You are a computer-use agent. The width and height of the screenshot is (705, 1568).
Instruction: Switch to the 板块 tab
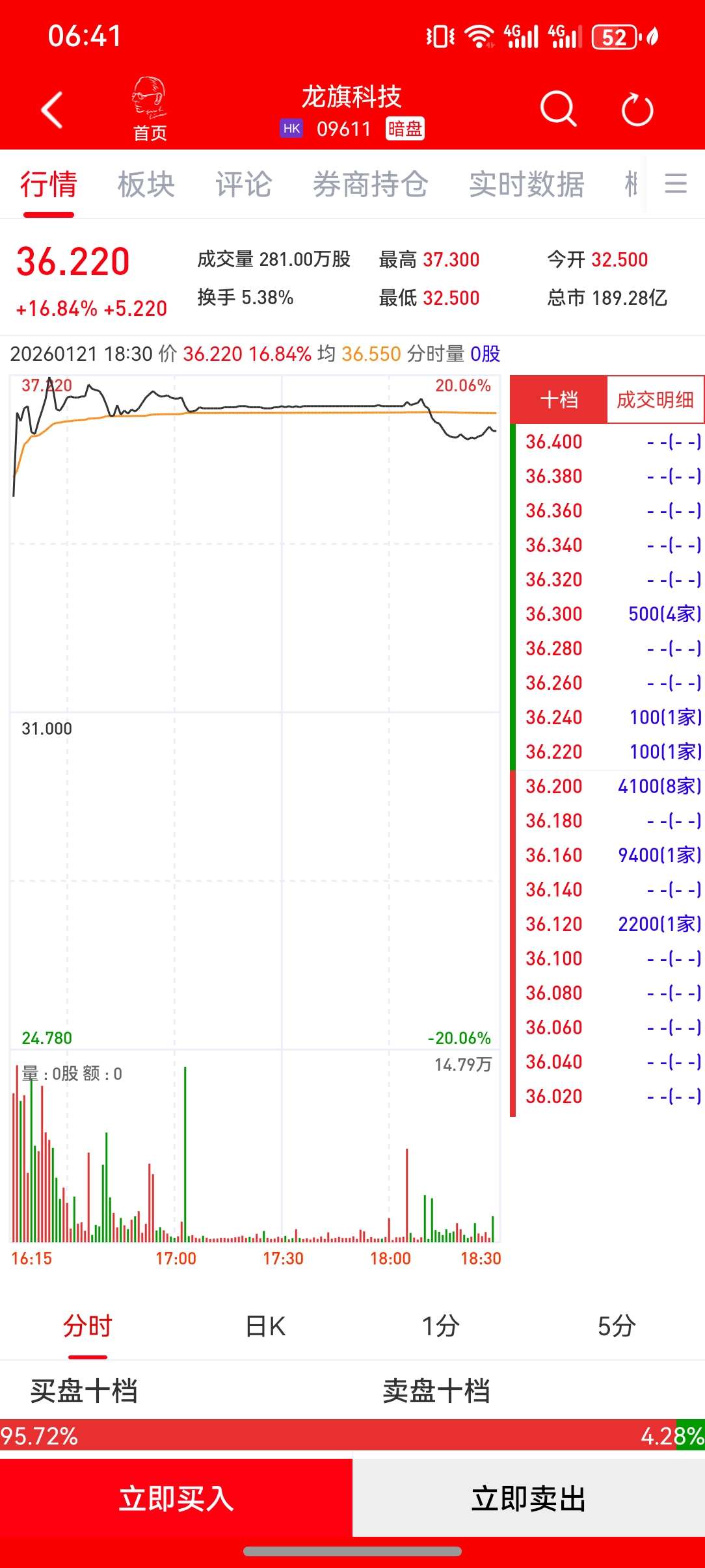click(146, 185)
